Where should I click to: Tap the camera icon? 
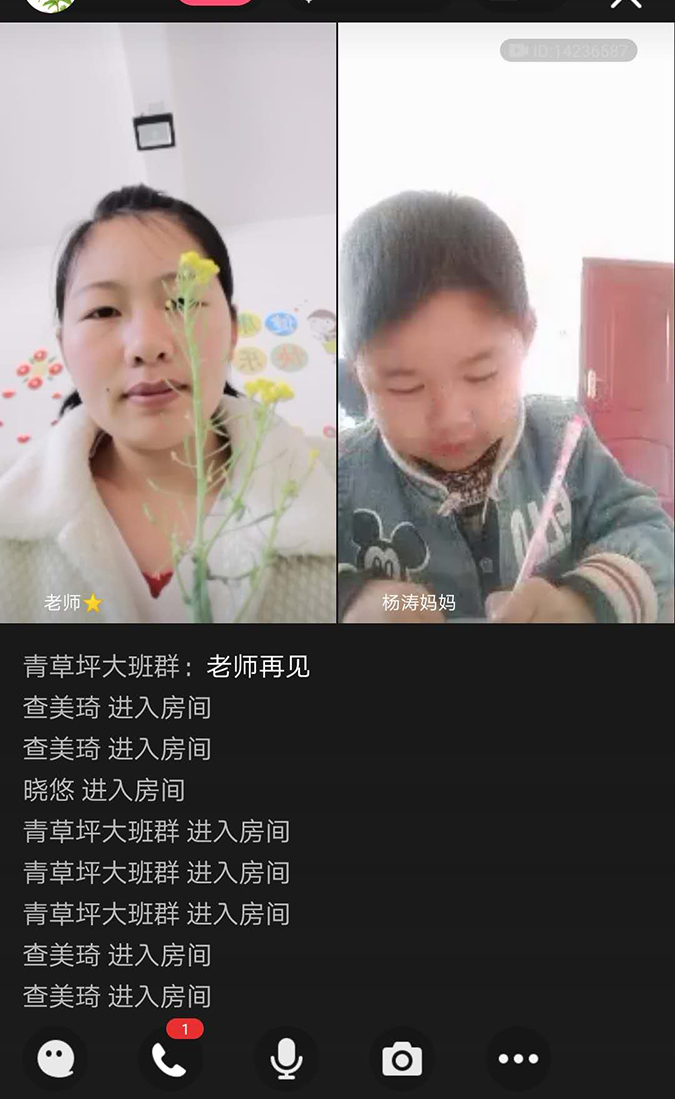(402, 1058)
